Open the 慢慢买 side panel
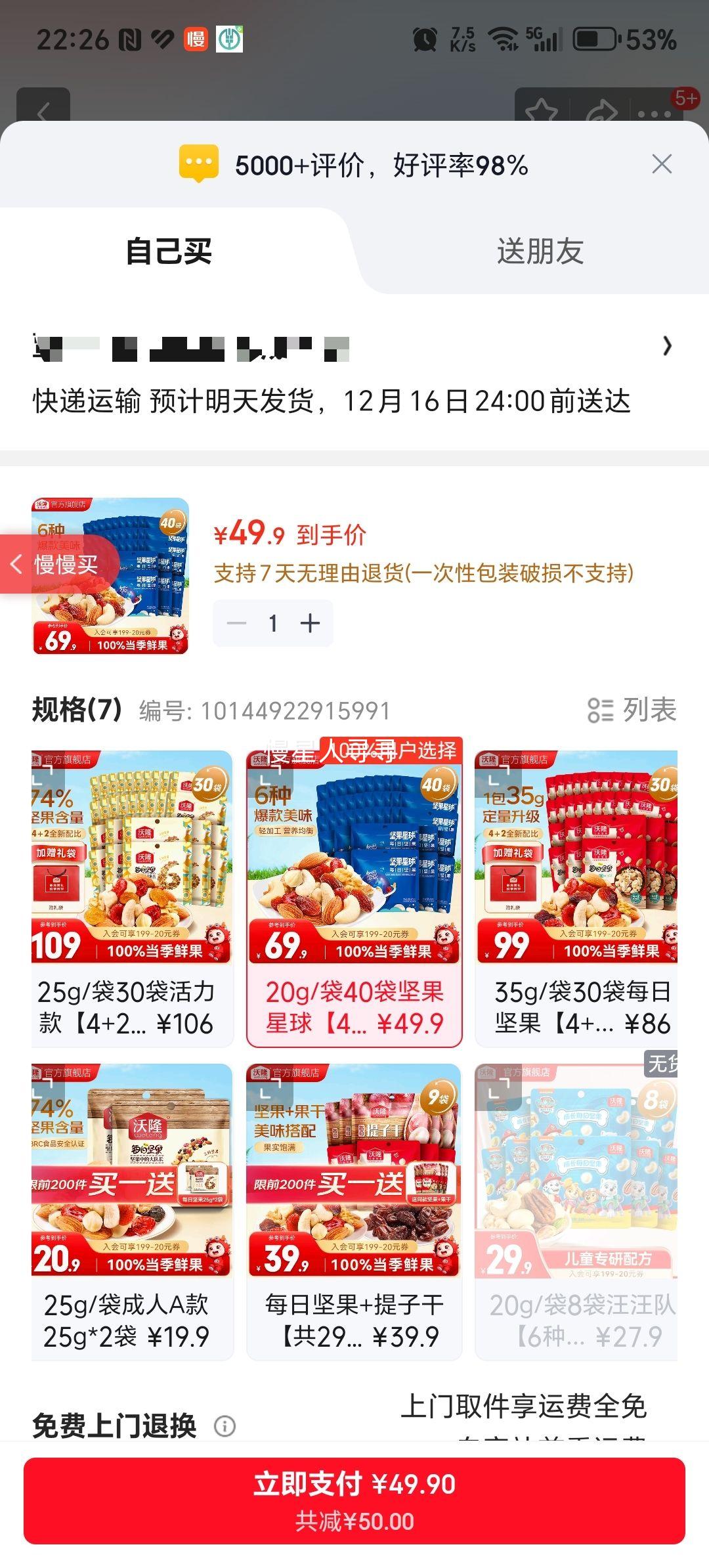 click(58, 564)
